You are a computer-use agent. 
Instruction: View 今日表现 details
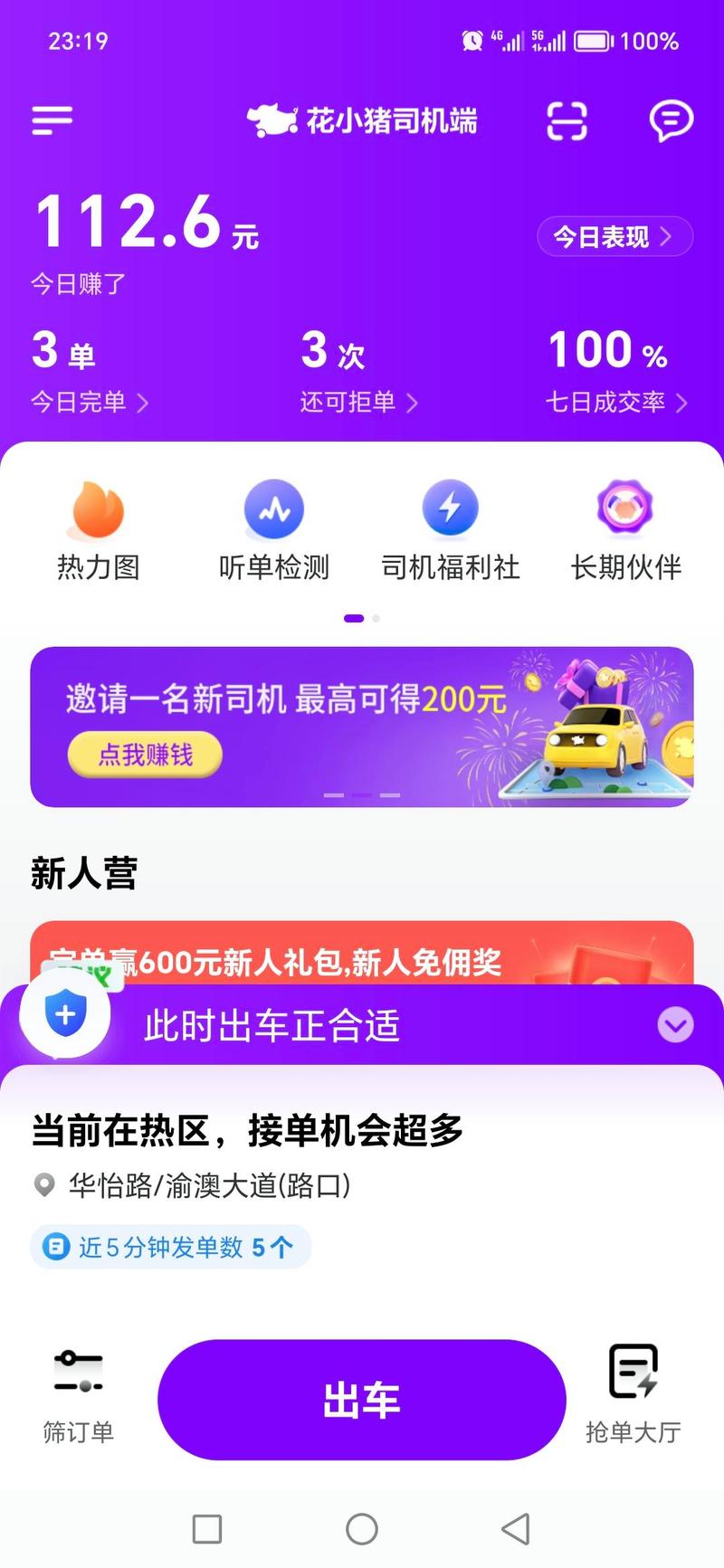coord(614,237)
